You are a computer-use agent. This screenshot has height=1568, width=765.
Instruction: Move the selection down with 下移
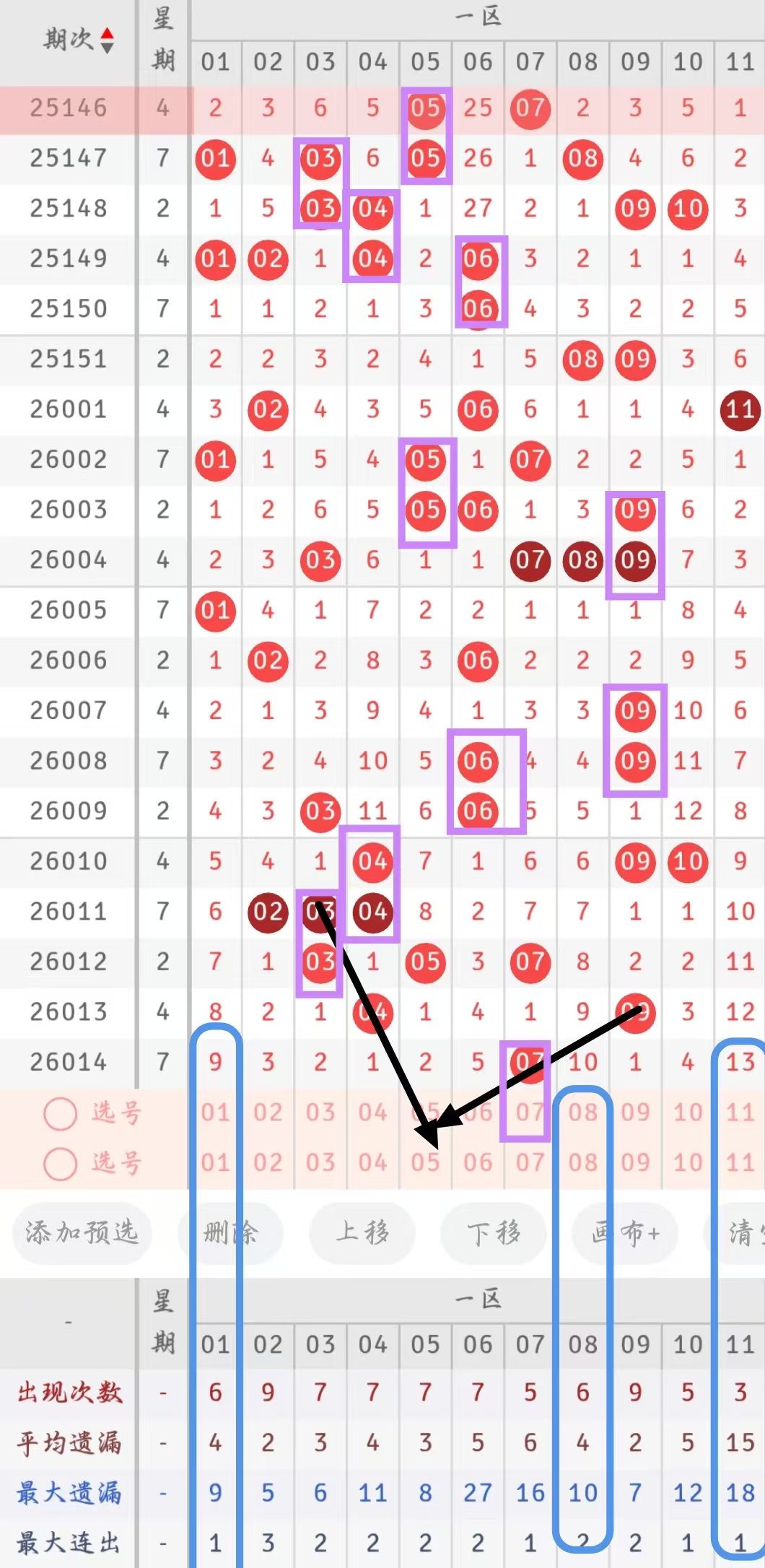click(494, 1232)
